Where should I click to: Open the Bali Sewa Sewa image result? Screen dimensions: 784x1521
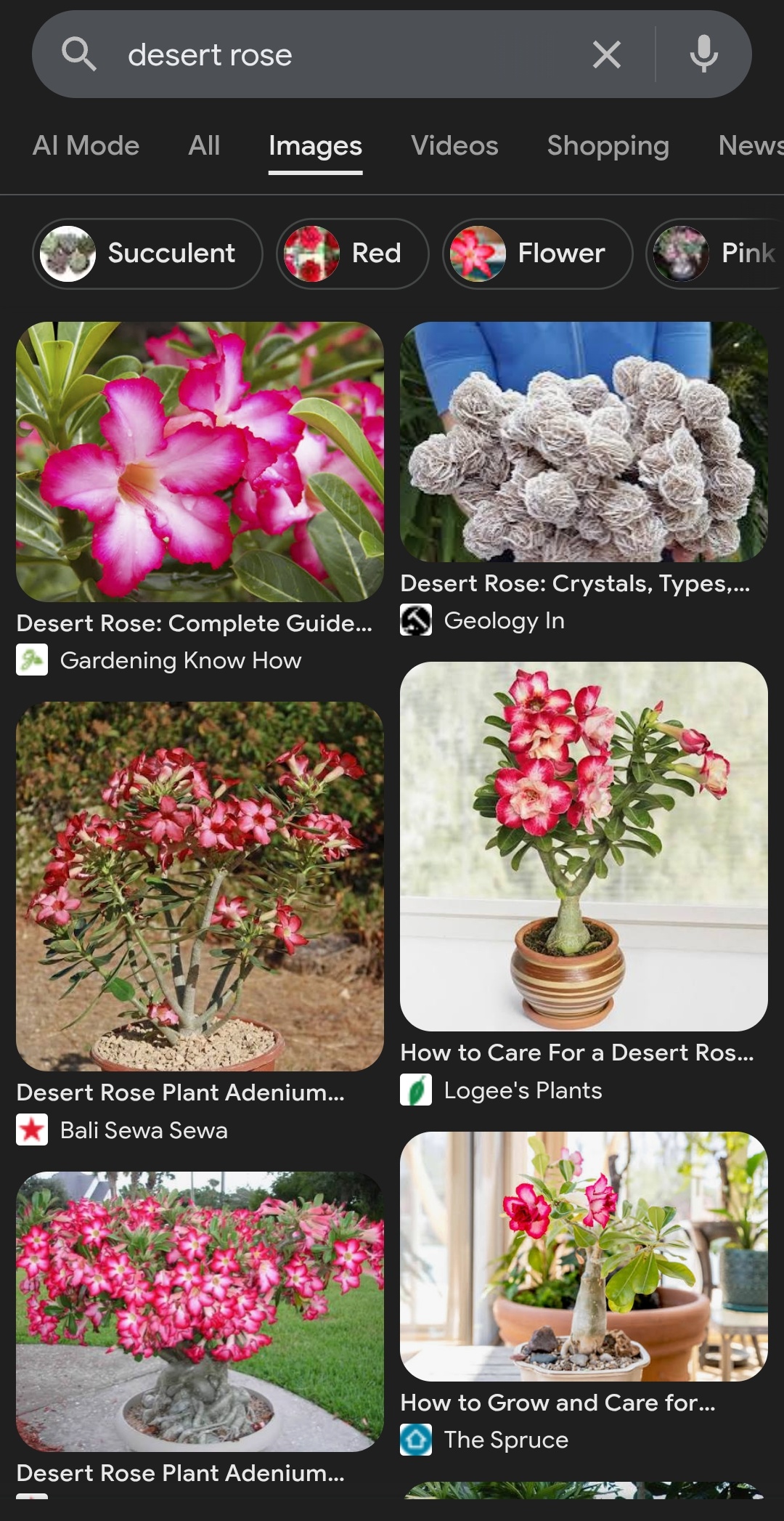point(200,886)
